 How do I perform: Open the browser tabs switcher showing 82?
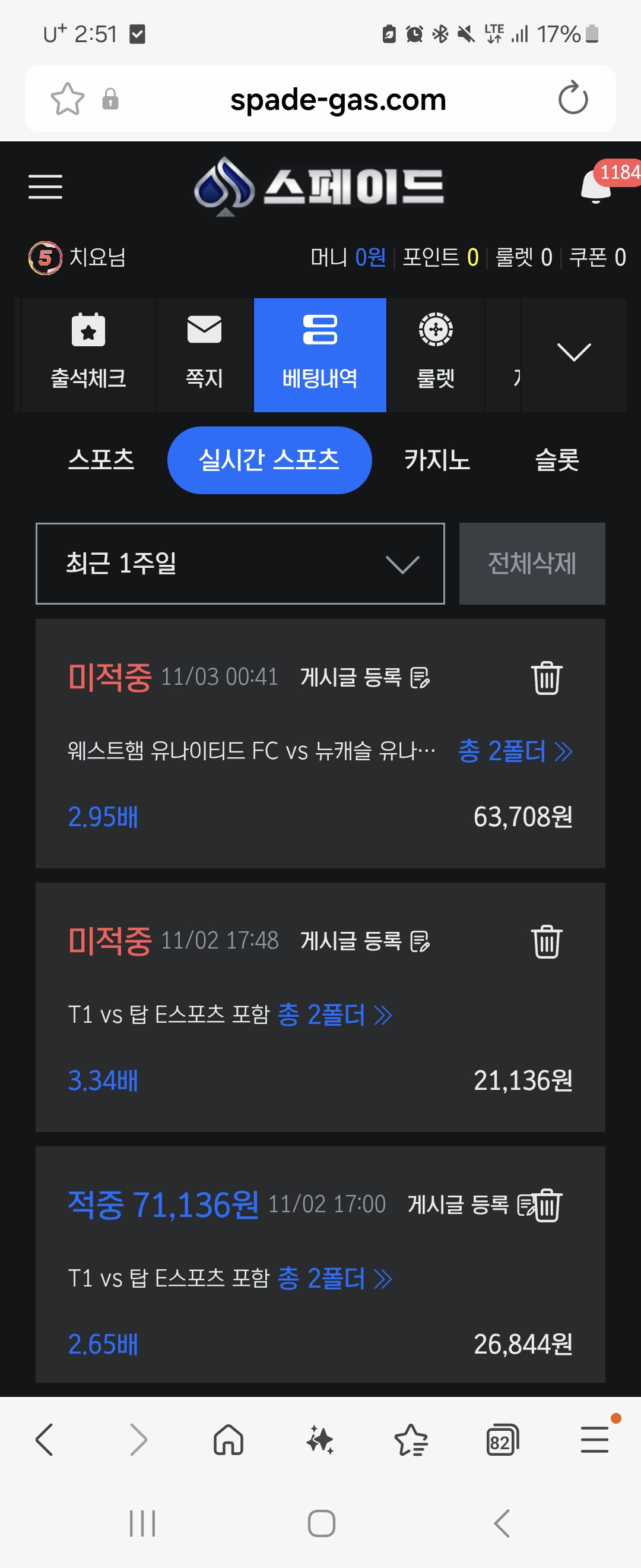coord(502,1441)
